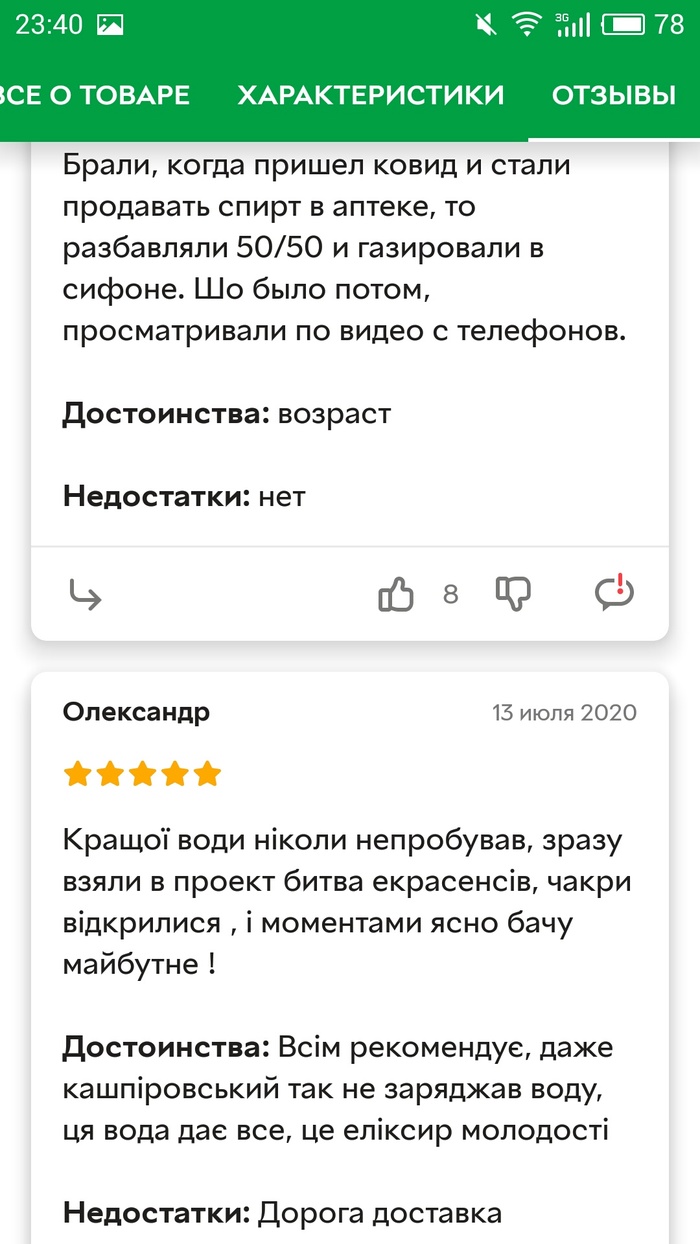
Task: Like the review with 8 likes
Action: [x=396, y=594]
